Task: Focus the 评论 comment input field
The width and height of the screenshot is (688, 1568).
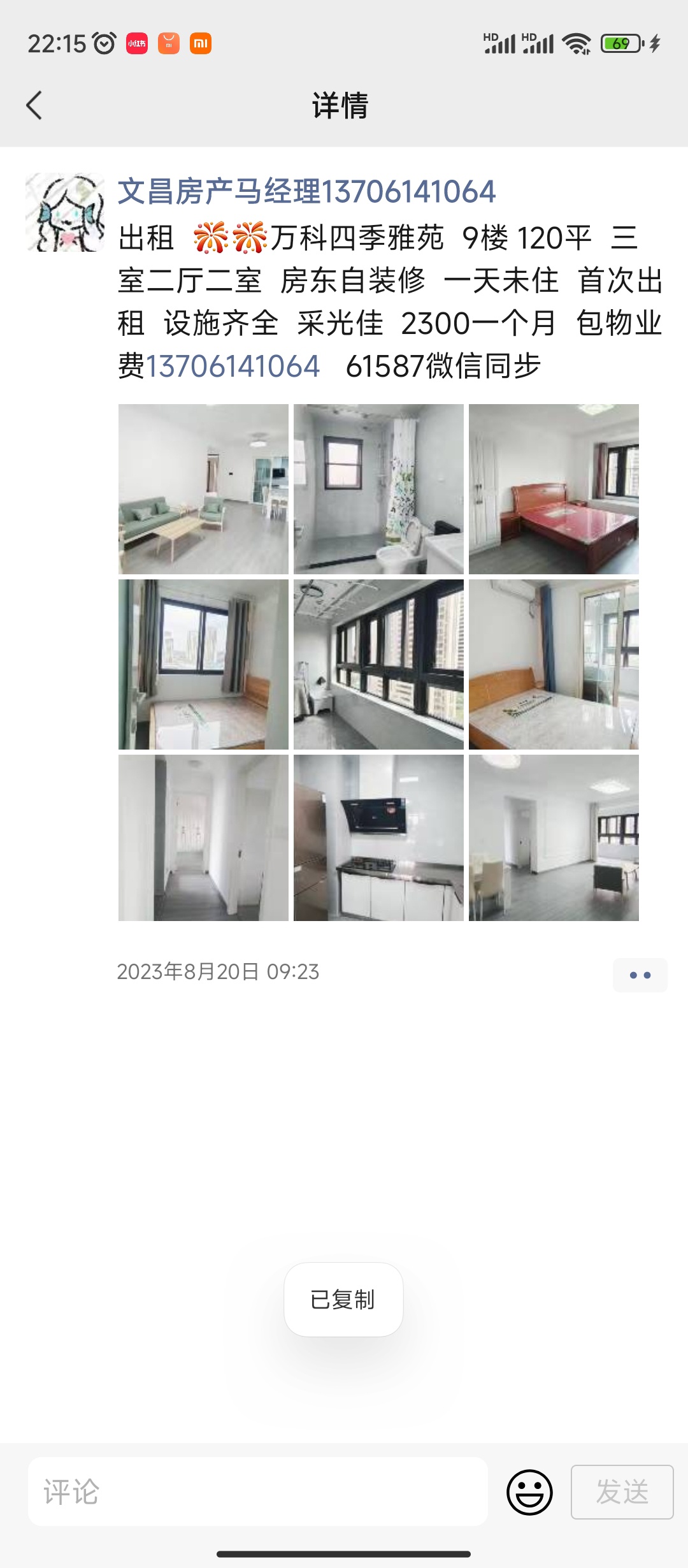Action: coord(258,1492)
